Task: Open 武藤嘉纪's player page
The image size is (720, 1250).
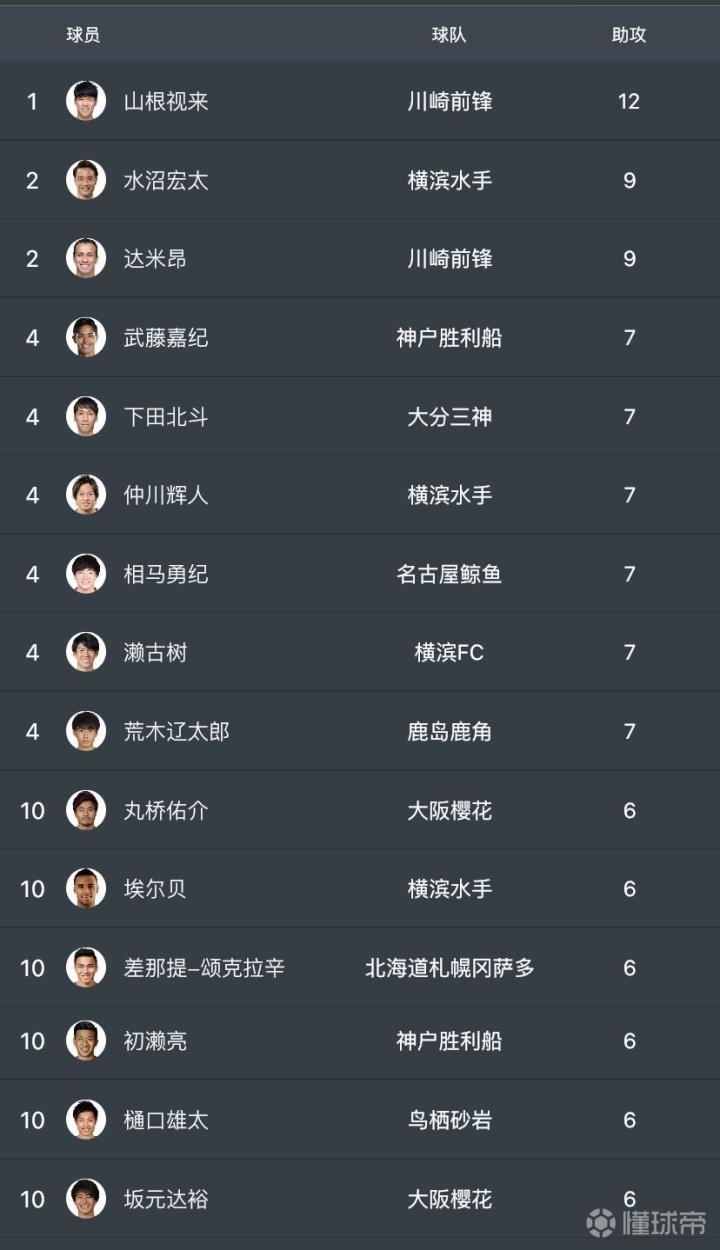Action: coord(166,338)
